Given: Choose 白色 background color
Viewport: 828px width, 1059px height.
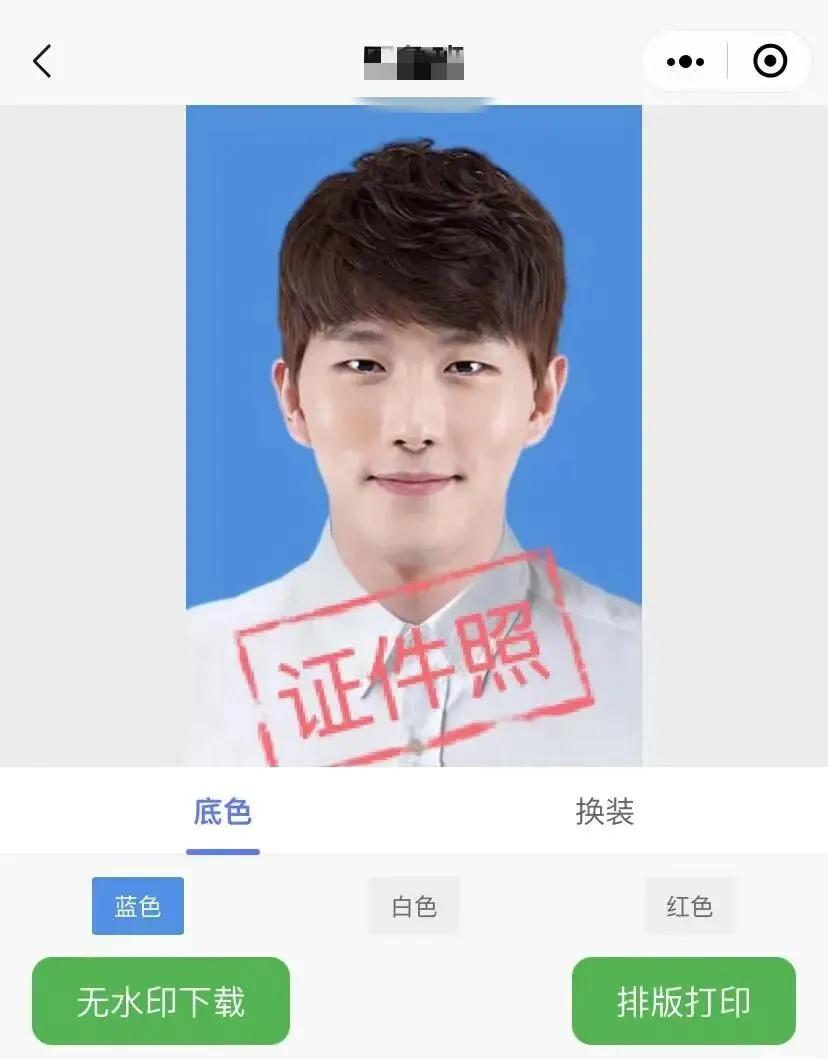Looking at the screenshot, I should [x=414, y=906].
